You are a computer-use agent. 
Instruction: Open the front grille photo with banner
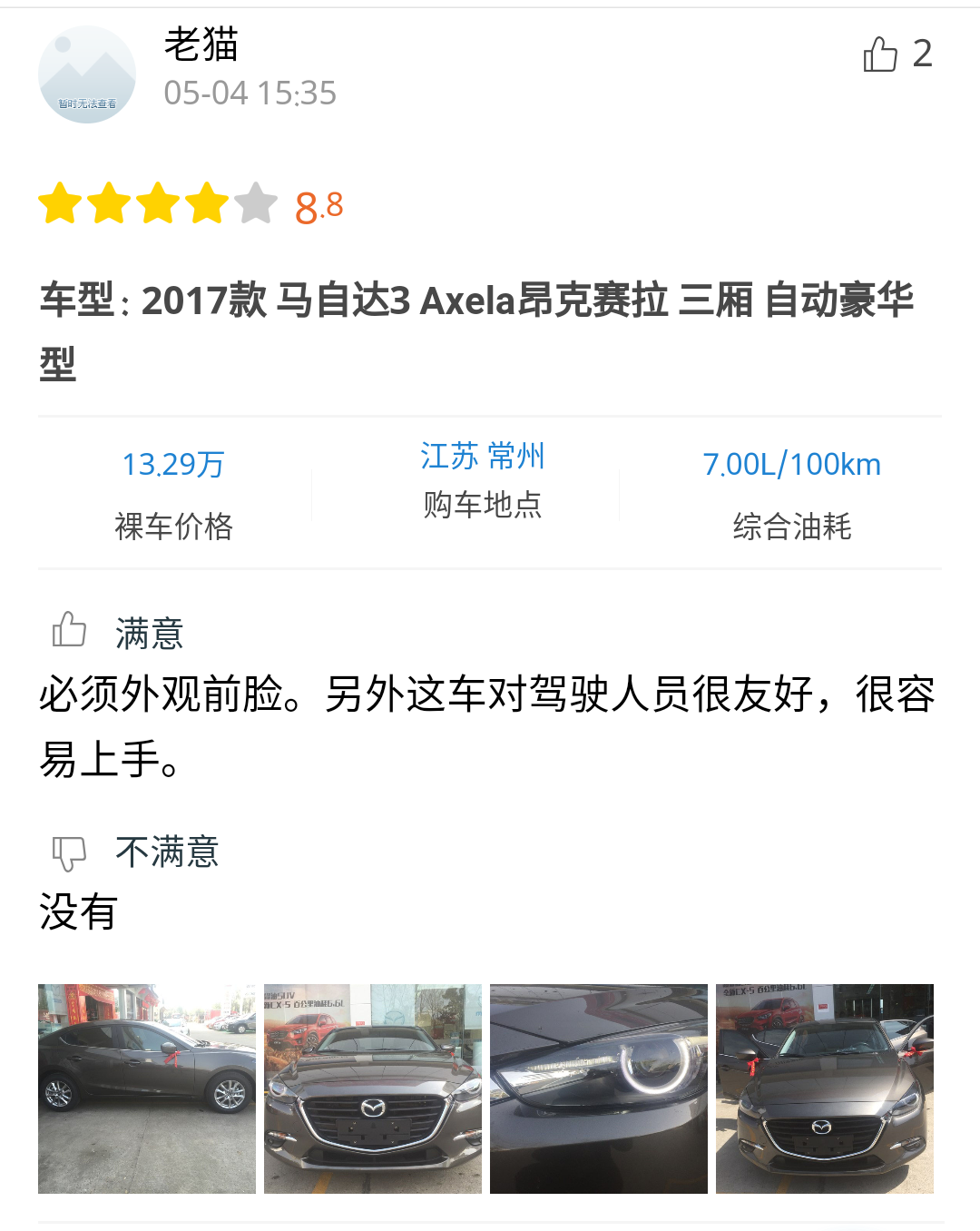373,1088
